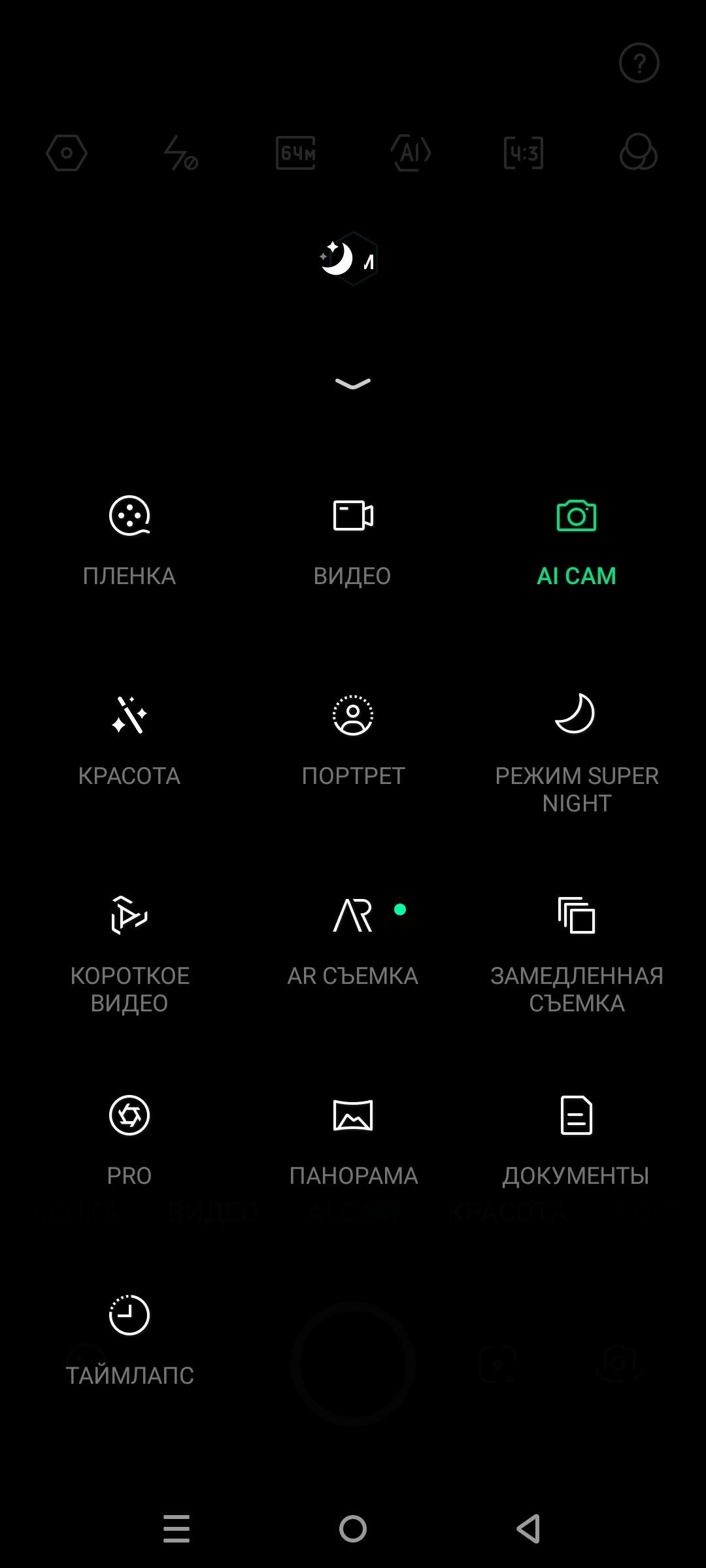Image resolution: width=706 pixels, height=1568 pixels.
Task: Open the help question mark icon
Action: (639, 63)
